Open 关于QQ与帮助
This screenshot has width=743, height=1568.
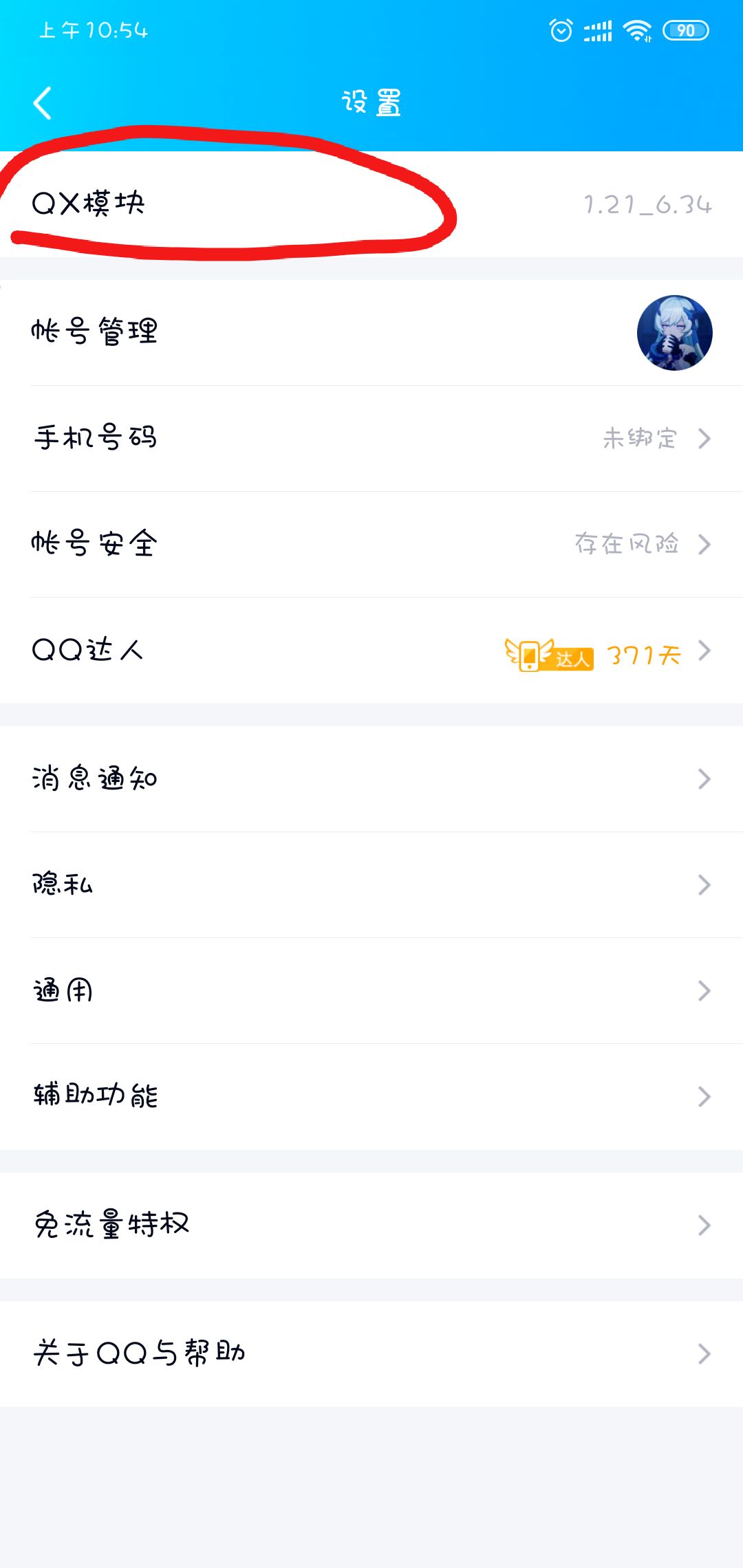click(371, 1354)
